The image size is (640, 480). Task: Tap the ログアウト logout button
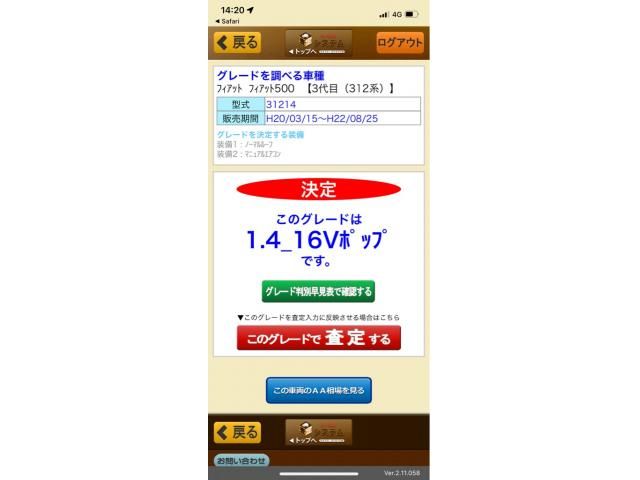point(400,42)
